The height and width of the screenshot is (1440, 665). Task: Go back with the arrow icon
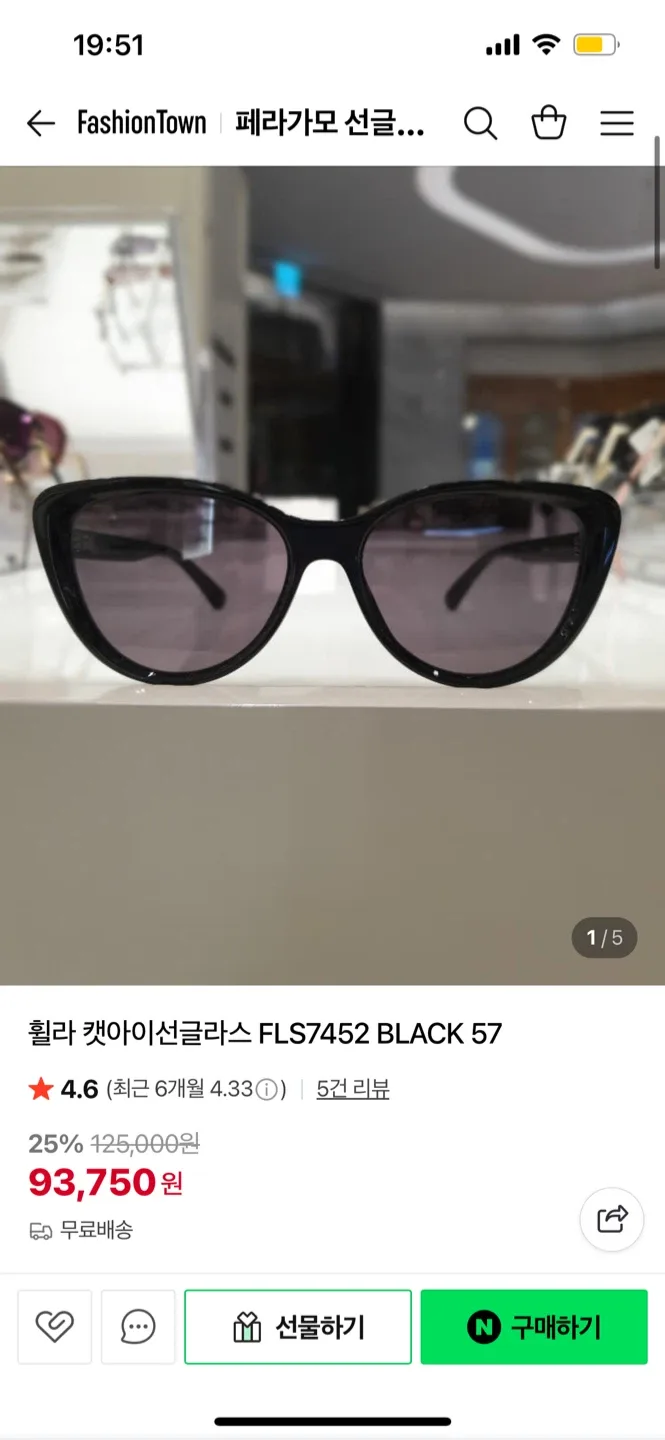coord(41,124)
